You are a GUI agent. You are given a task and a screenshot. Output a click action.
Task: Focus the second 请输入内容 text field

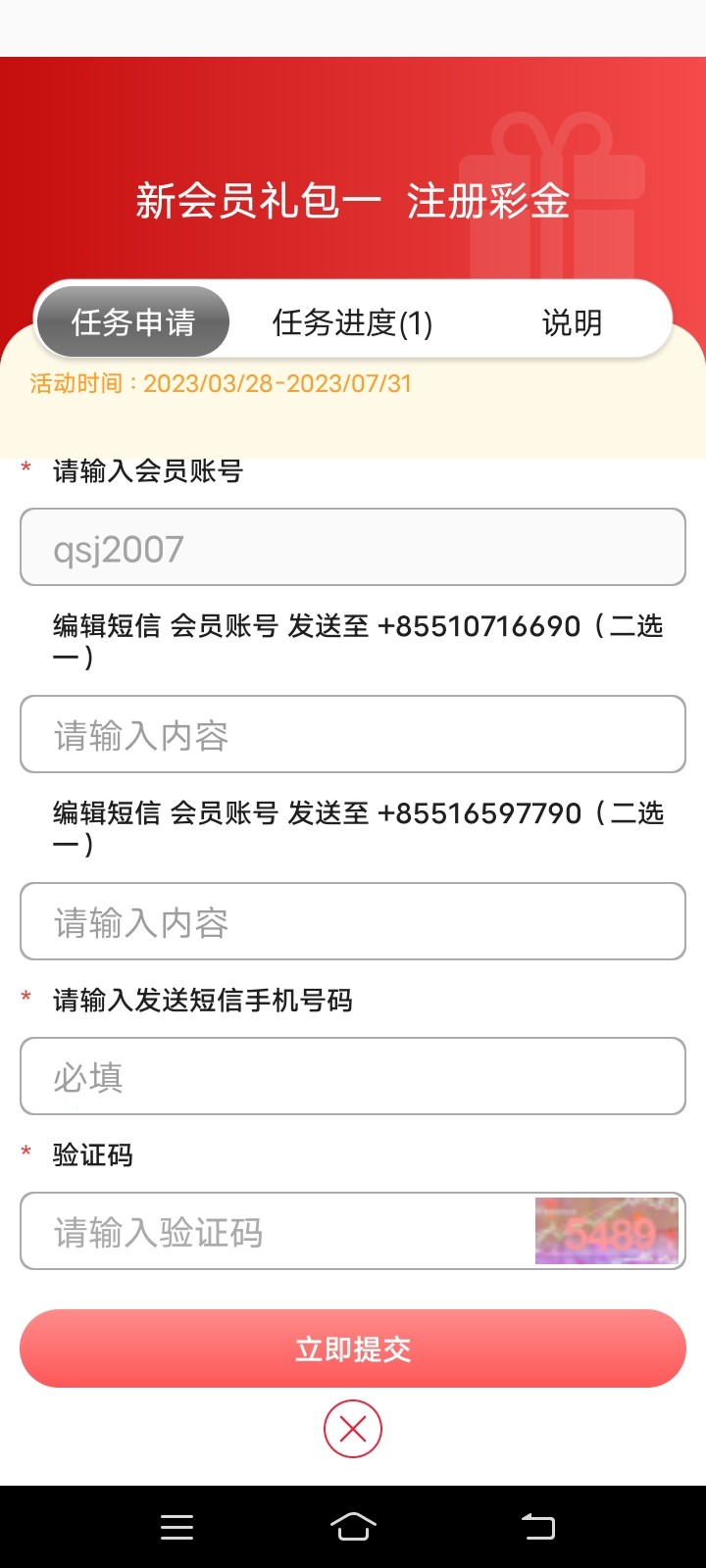coord(352,921)
